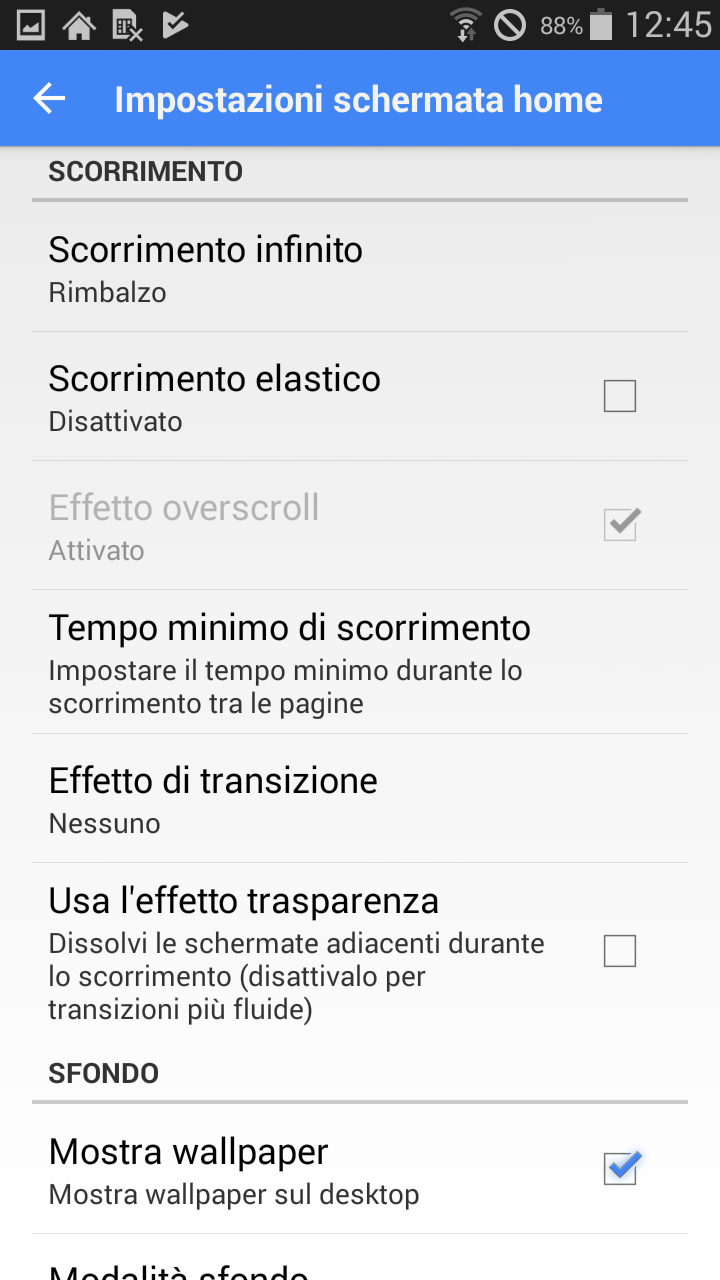Go back using the top arrow

tap(49, 98)
